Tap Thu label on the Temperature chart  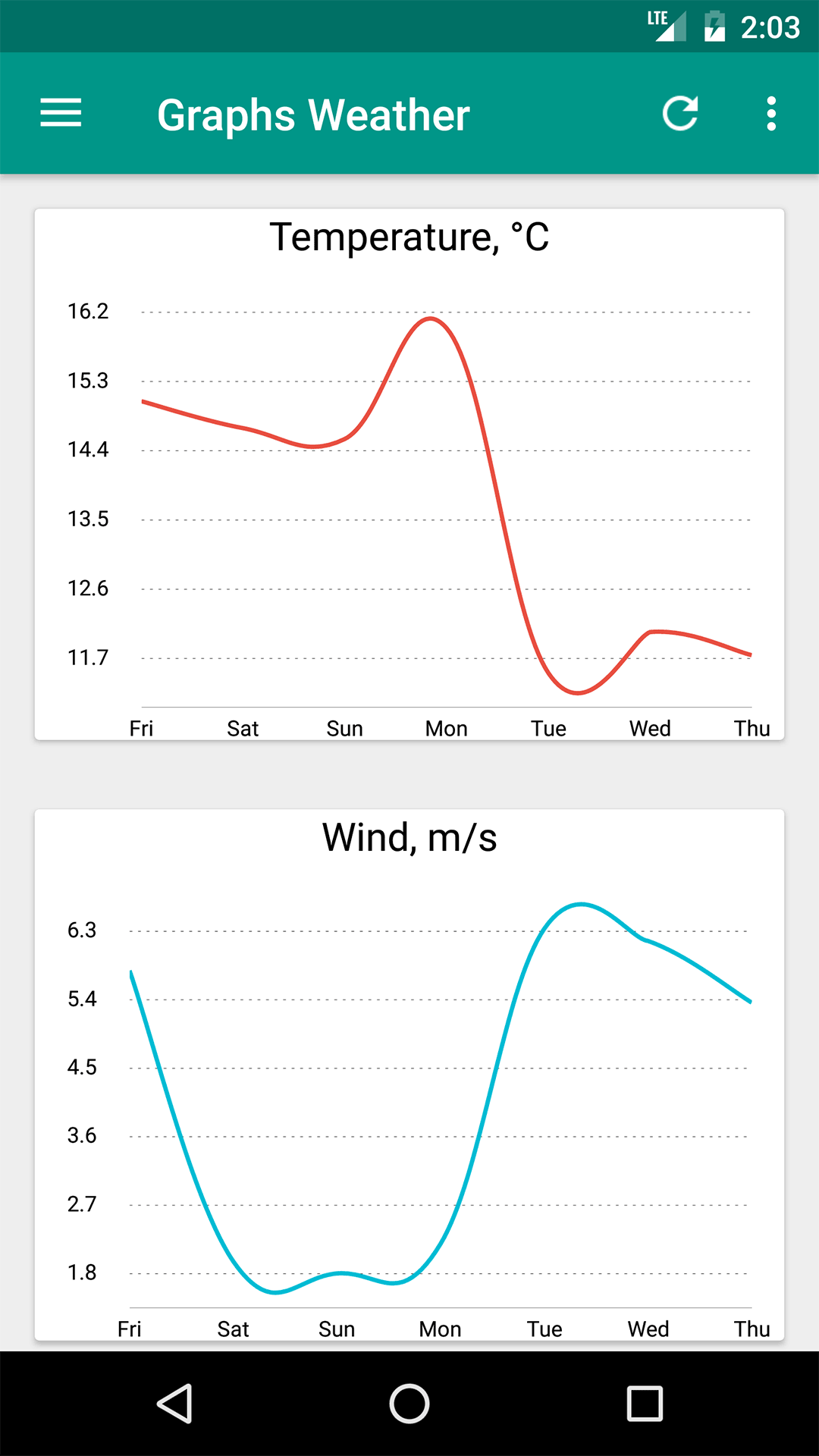point(752,728)
